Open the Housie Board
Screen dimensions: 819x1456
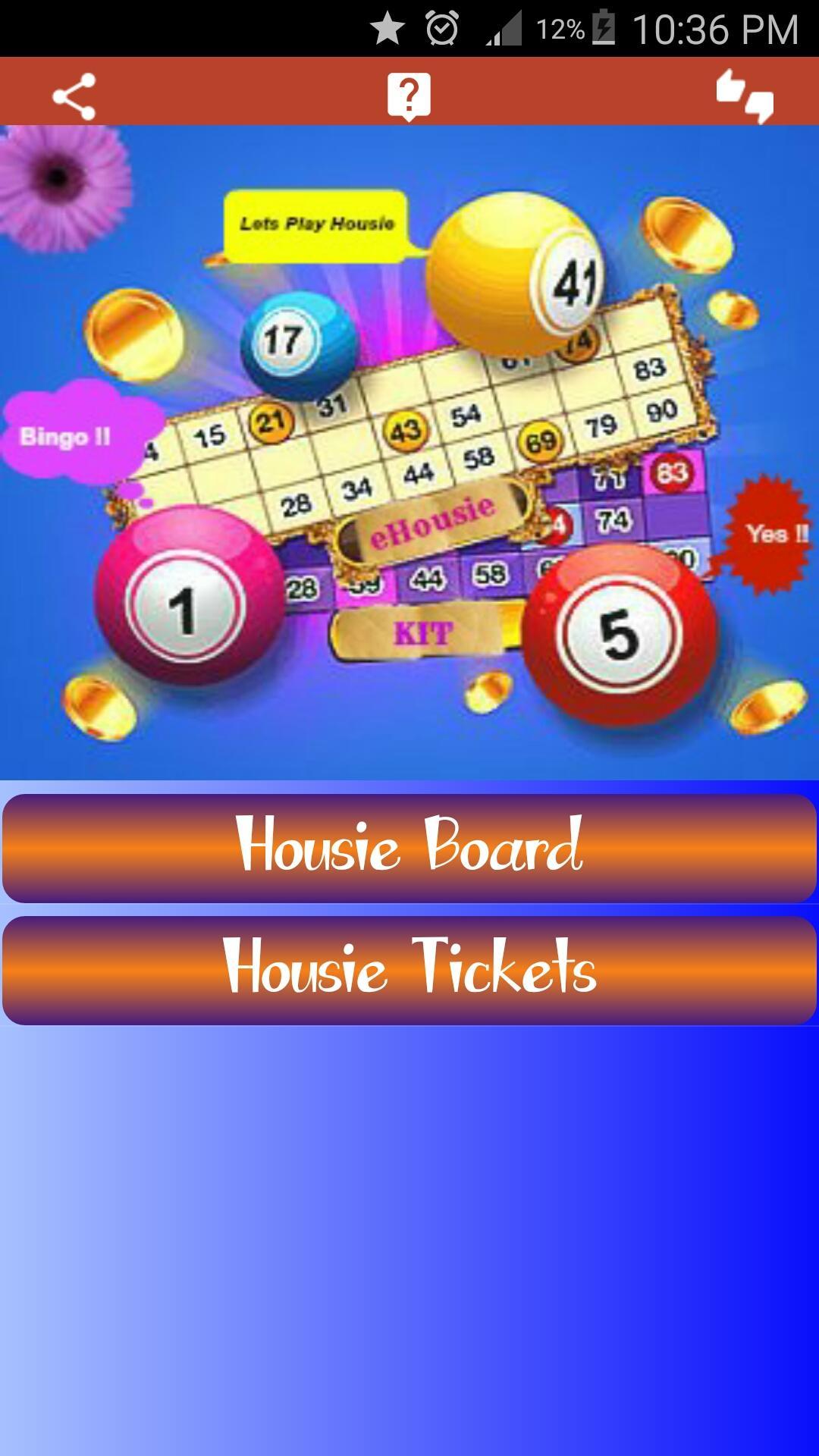tap(409, 848)
